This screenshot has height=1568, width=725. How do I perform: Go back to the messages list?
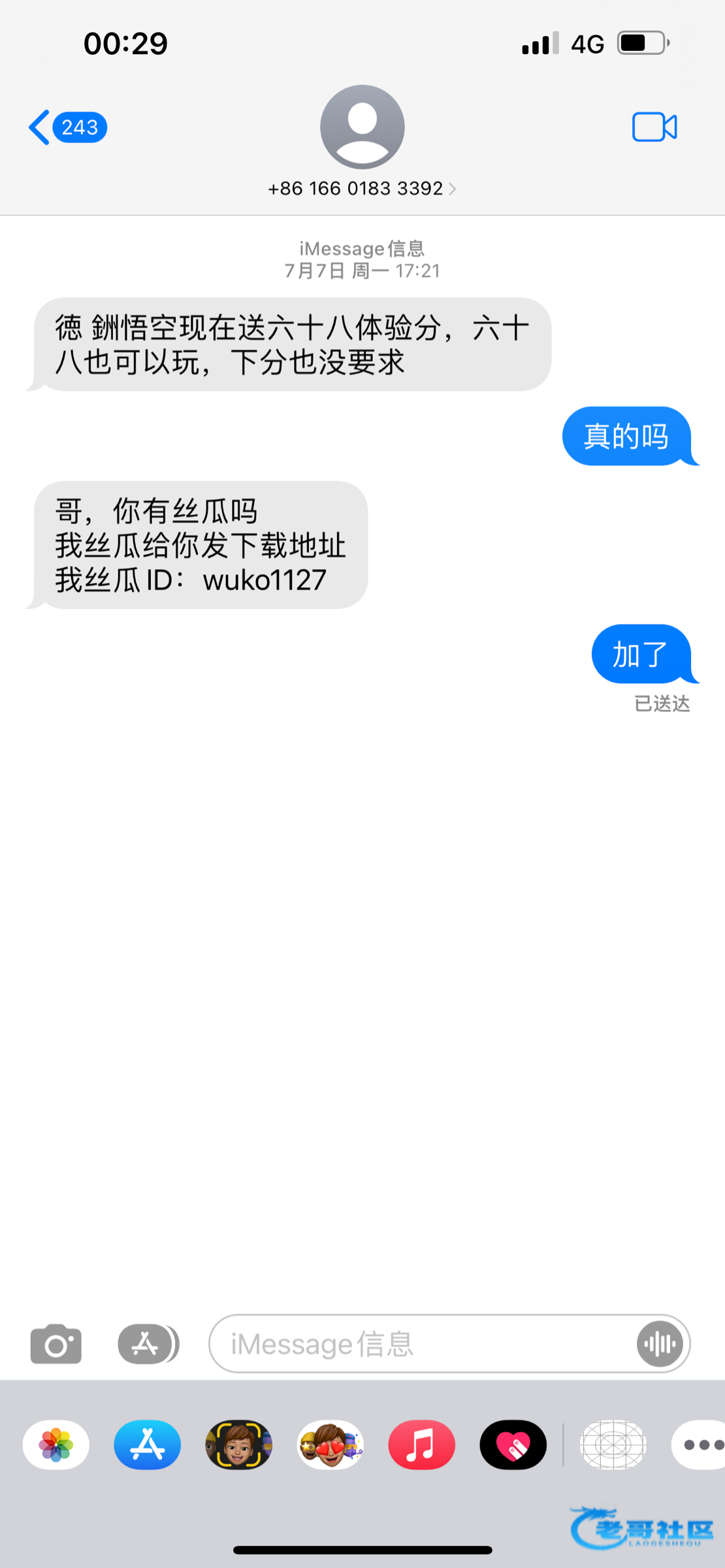65,127
